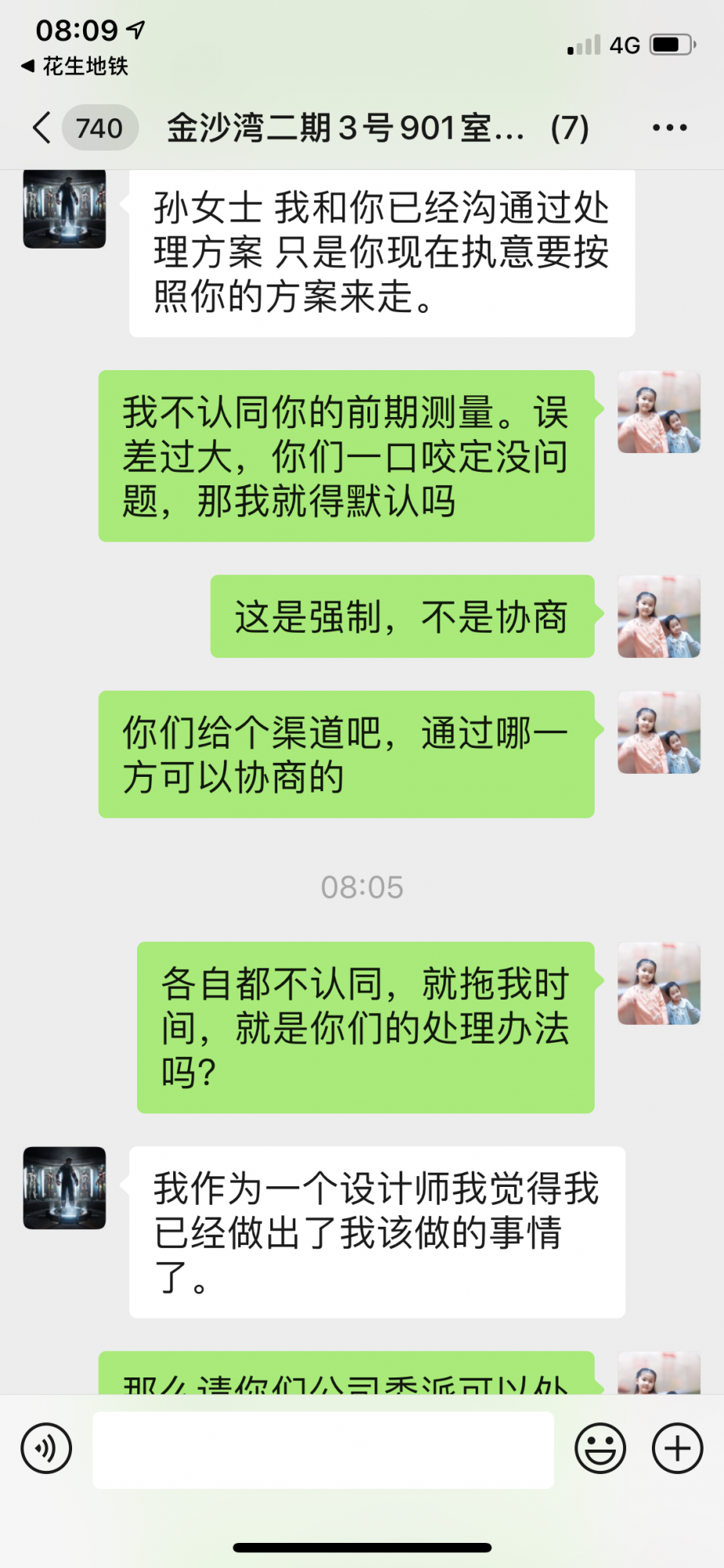The width and height of the screenshot is (724, 1568).
Task: Tap the message text field
Action: pyautogui.click(x=323, y=1450)
